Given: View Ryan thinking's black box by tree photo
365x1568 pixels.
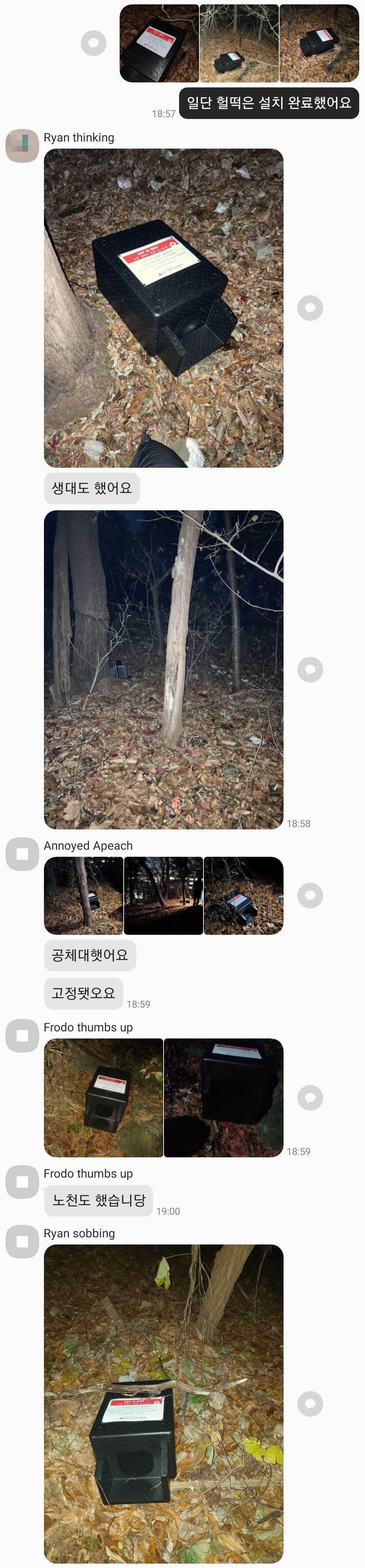Looking at the screenshot, I should coord(163,308).
